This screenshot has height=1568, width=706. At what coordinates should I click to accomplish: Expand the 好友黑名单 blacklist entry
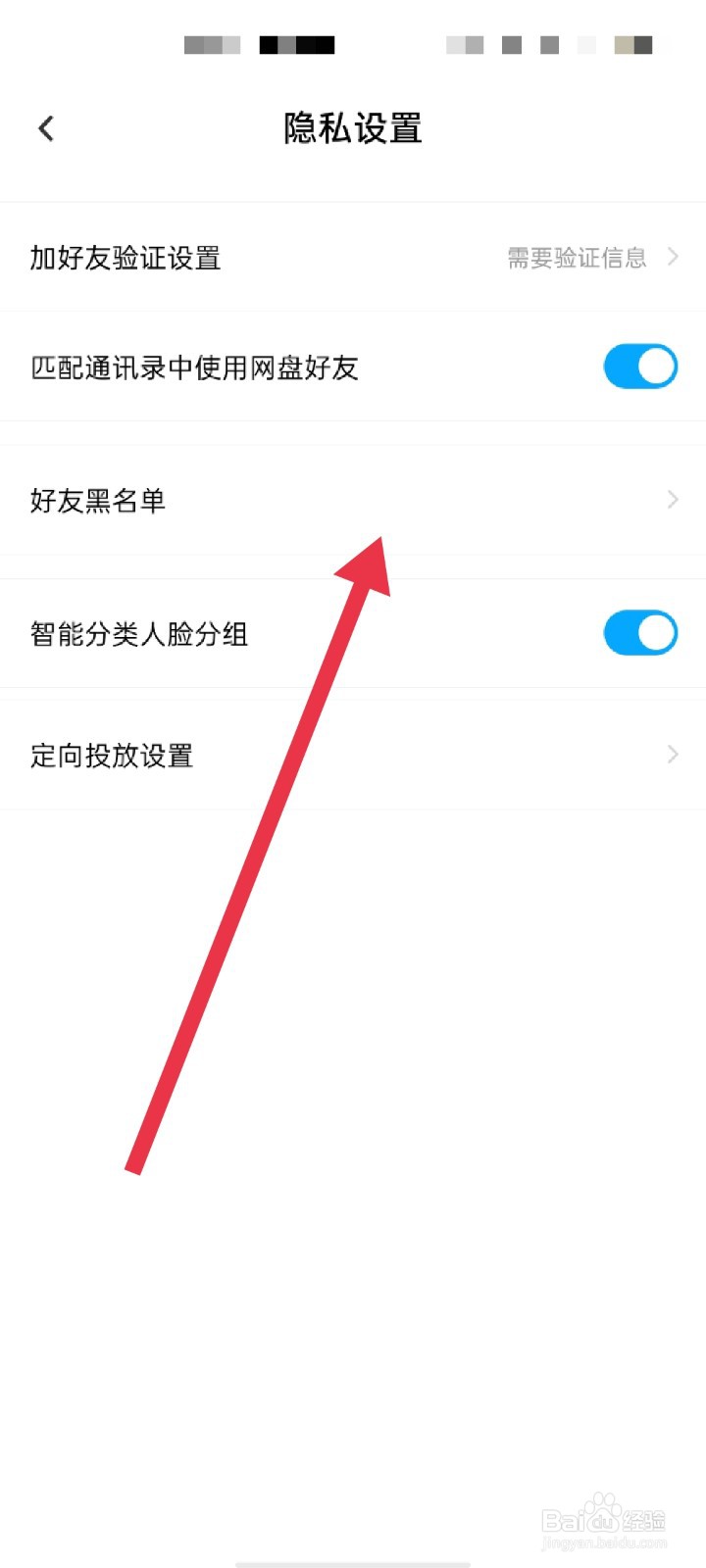353,500
